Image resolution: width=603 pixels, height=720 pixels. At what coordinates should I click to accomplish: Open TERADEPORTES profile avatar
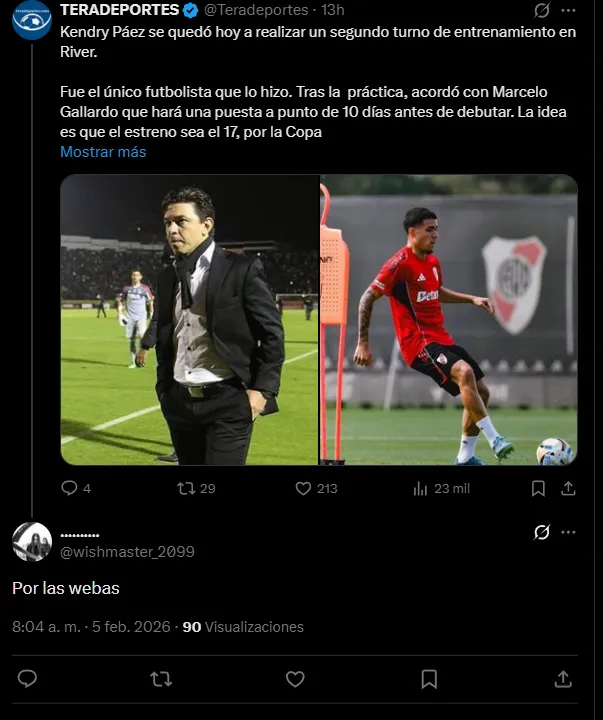32,19
